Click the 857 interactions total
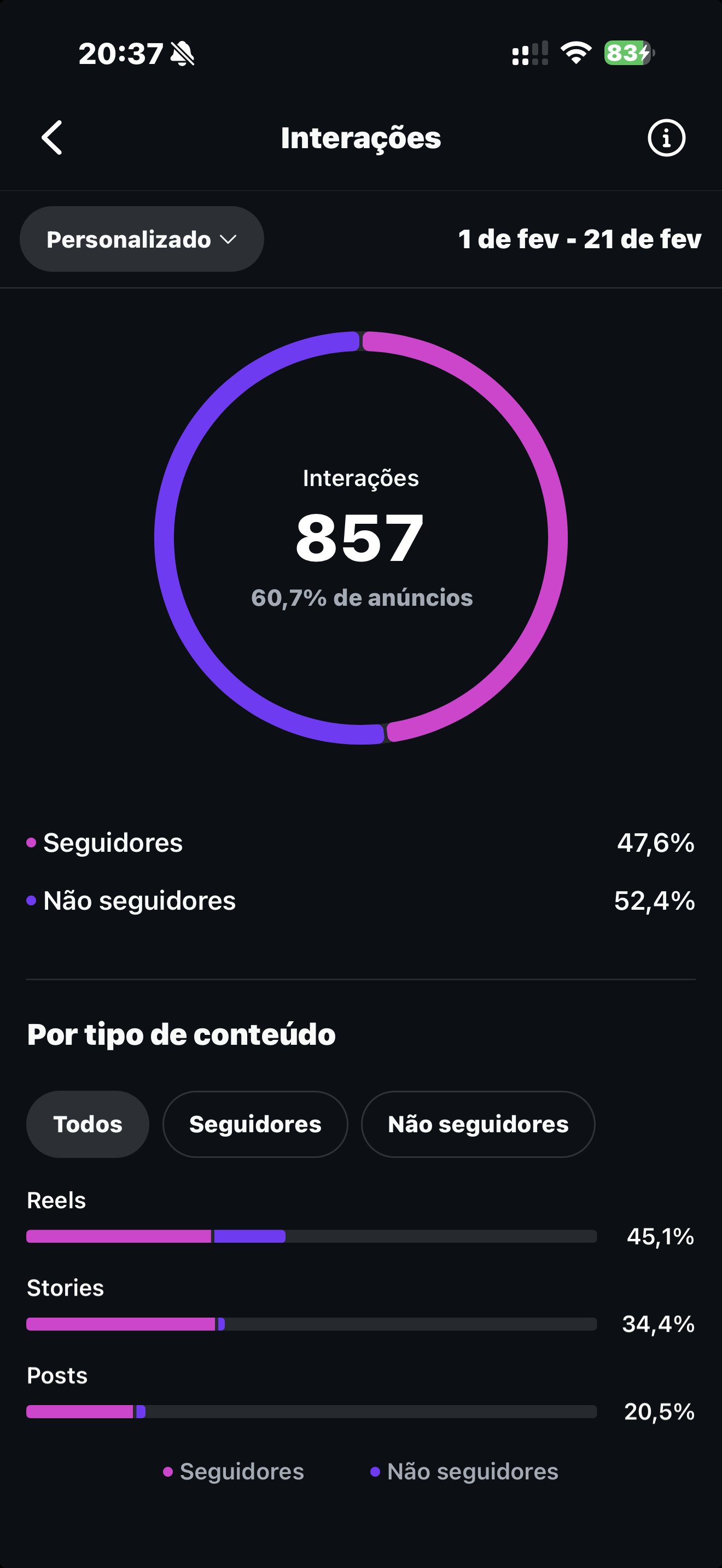This screenshot has height=1568, width=722. pyautogui.click(x=360, y=538)
